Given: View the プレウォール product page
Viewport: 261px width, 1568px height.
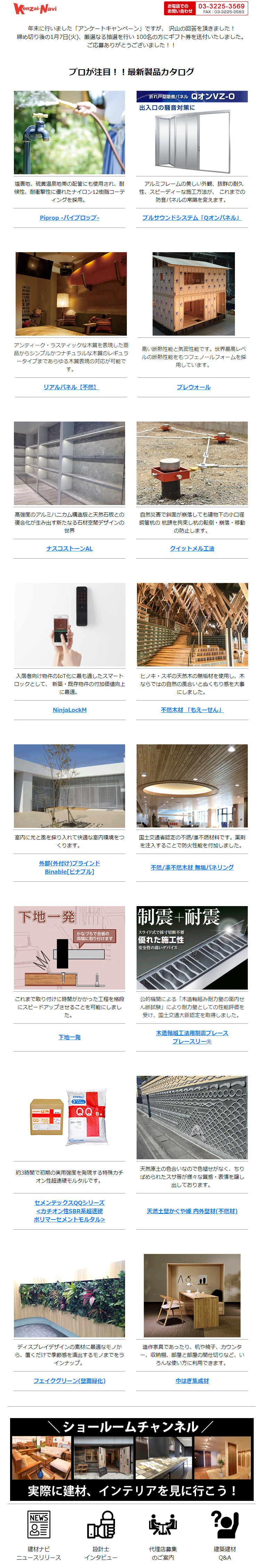Looking at the screenshot, I should coord(194,387).
